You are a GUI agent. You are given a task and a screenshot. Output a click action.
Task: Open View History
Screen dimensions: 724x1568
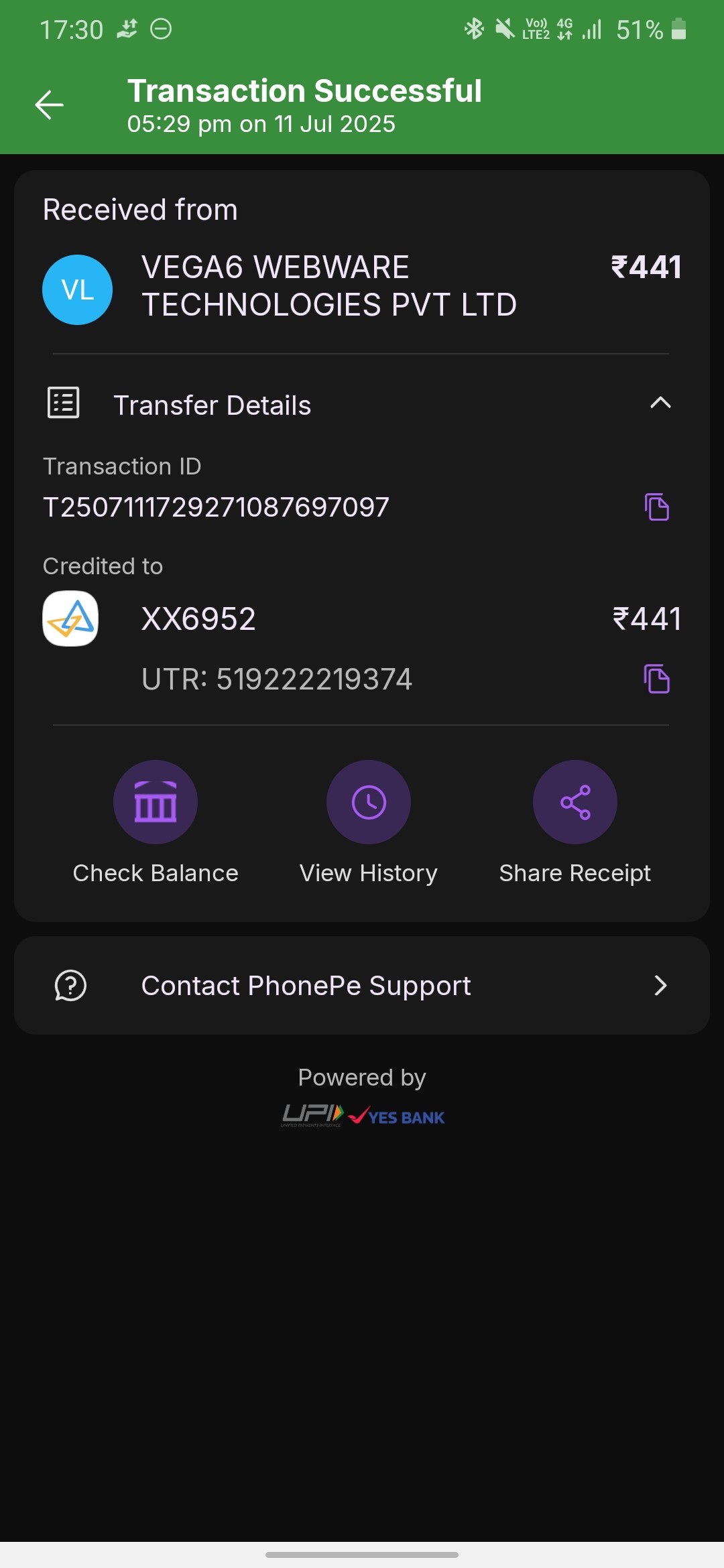(x=368, y=803)
